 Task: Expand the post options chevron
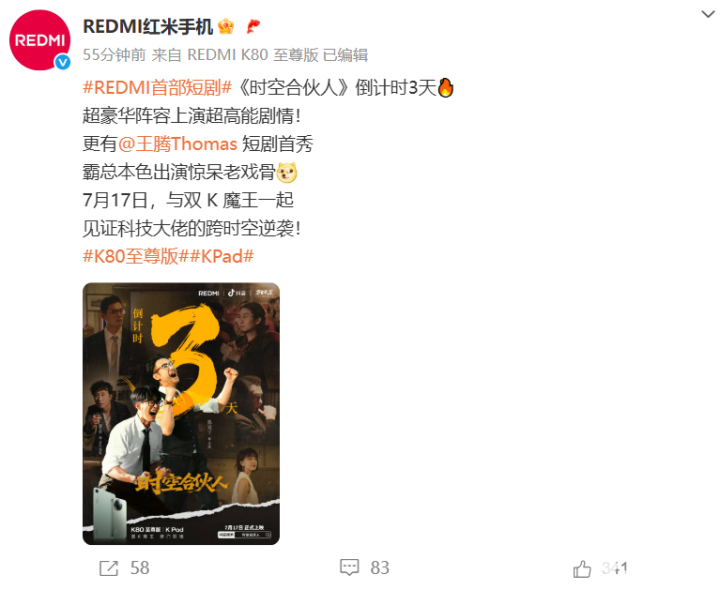coord(706,15)
